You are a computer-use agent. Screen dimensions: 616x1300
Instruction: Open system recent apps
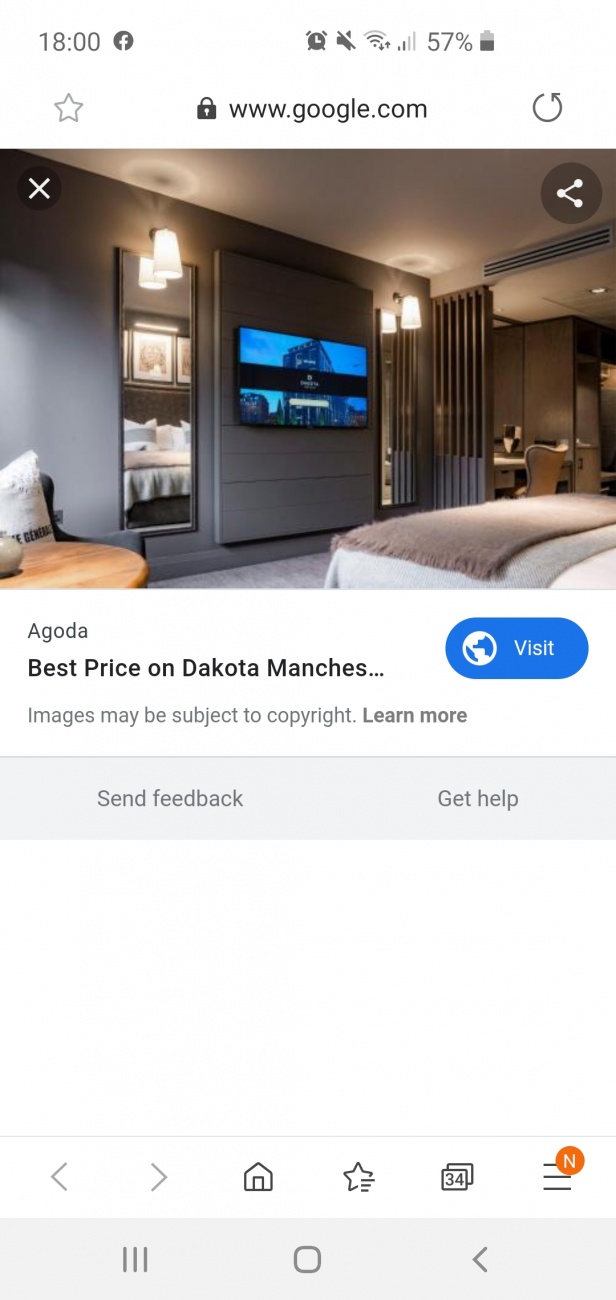(x=135, y=1259)
